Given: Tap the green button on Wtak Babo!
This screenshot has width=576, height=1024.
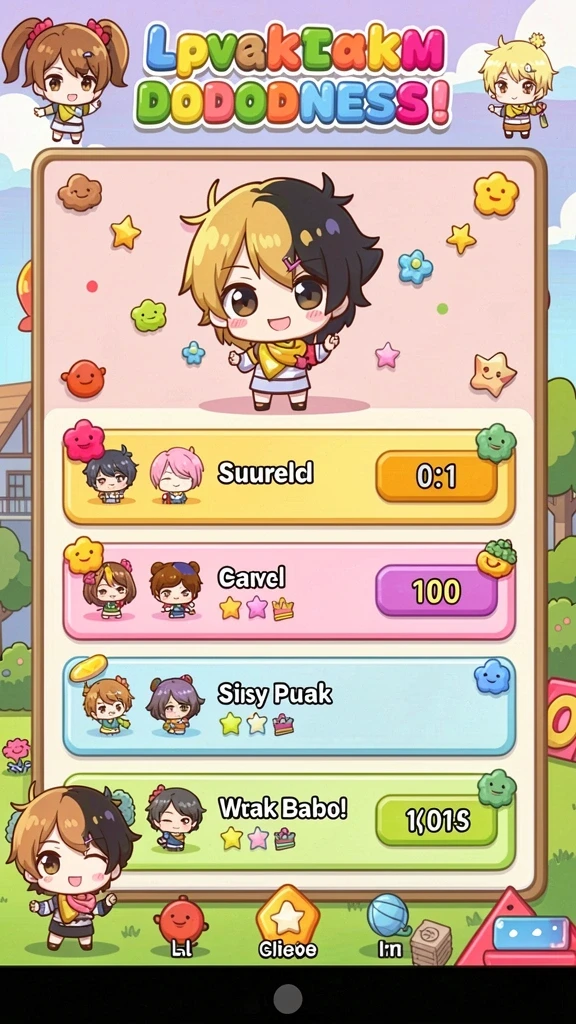Looking at the screenshot, I should coord(436,820).
